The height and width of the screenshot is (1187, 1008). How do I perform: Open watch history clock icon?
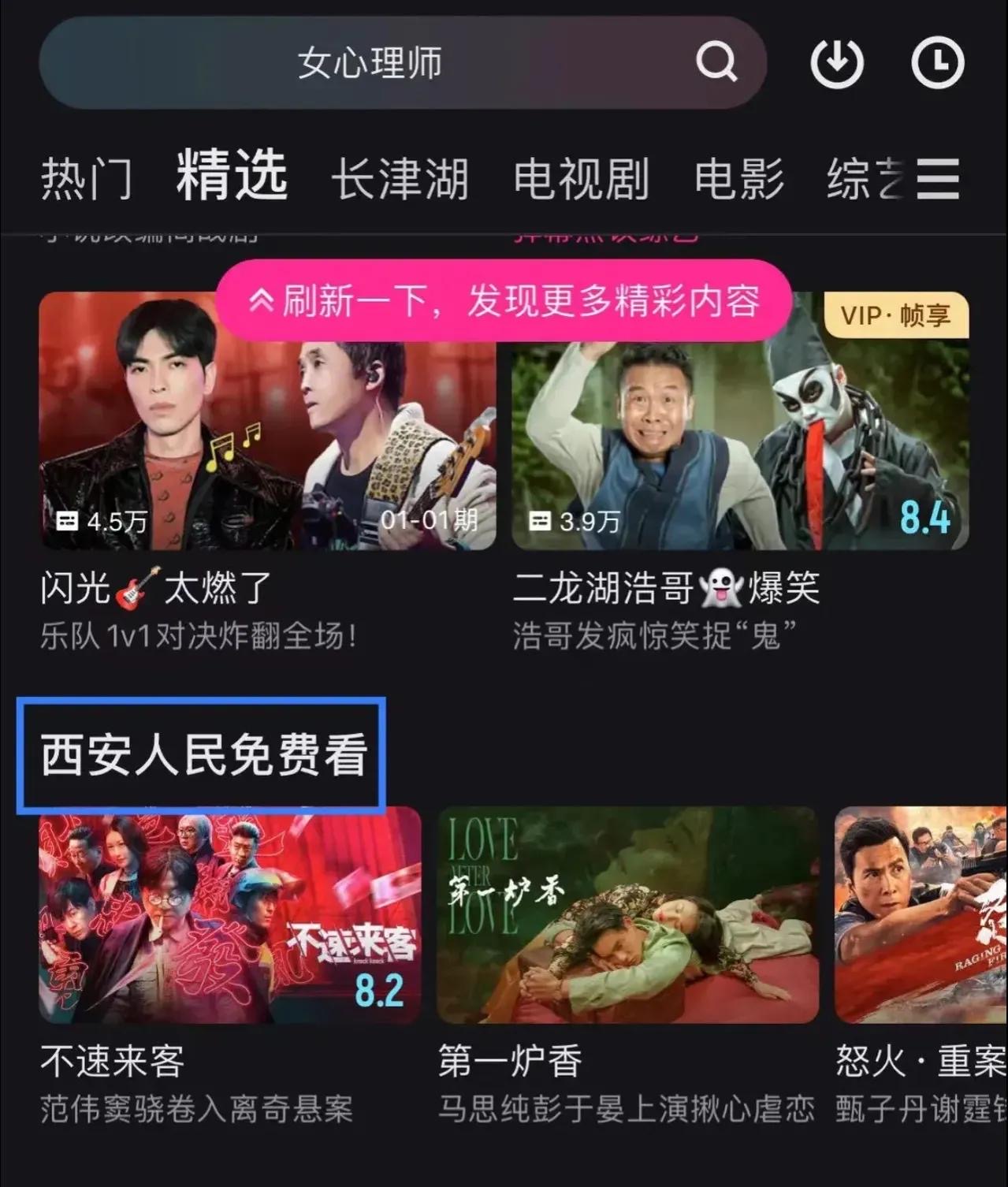click(938, 62)
